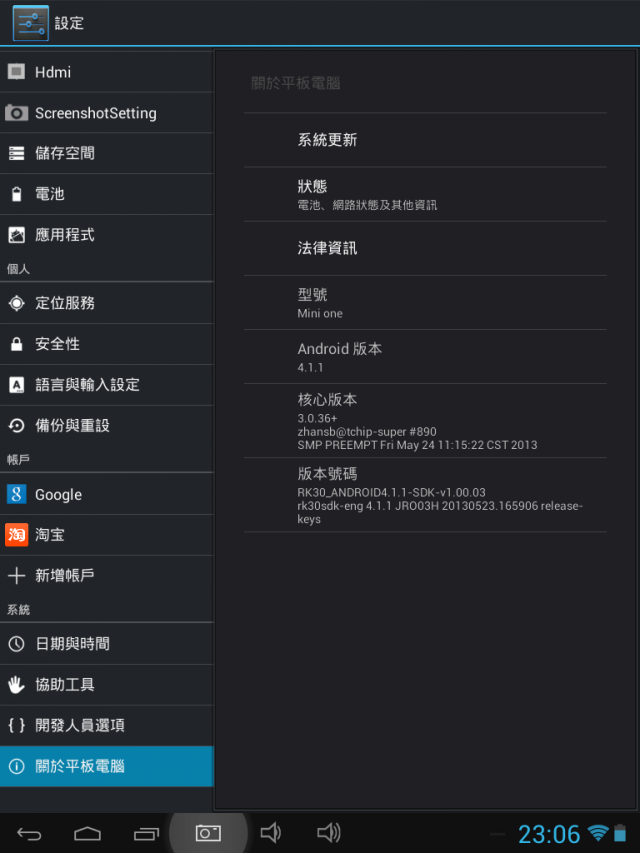640x854 pixels.
Task: Open ScreenshotSetting
Action: pos(106,113)
